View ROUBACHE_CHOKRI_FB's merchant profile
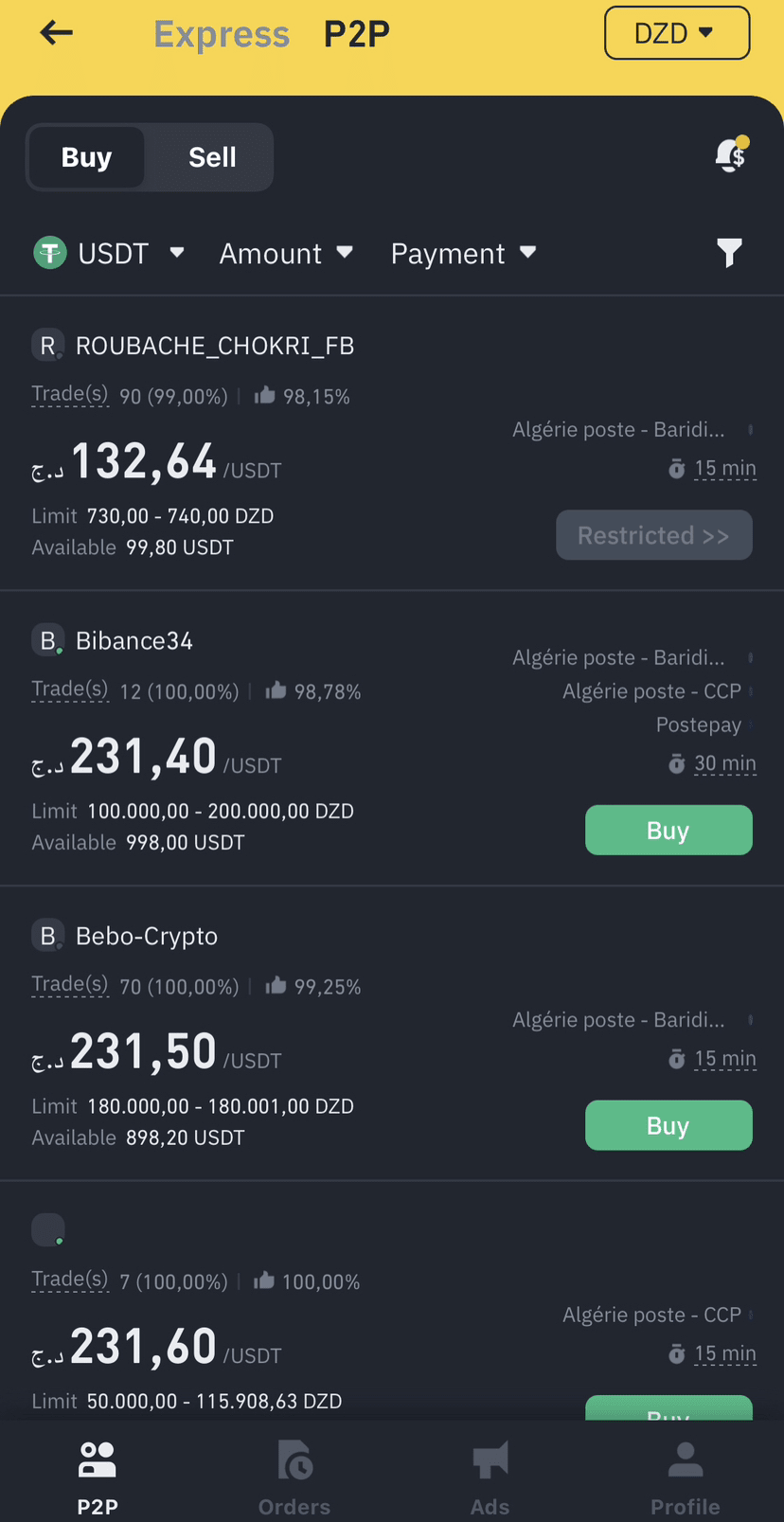Screen dimensions: 784x1522 (x=214, y=346)
